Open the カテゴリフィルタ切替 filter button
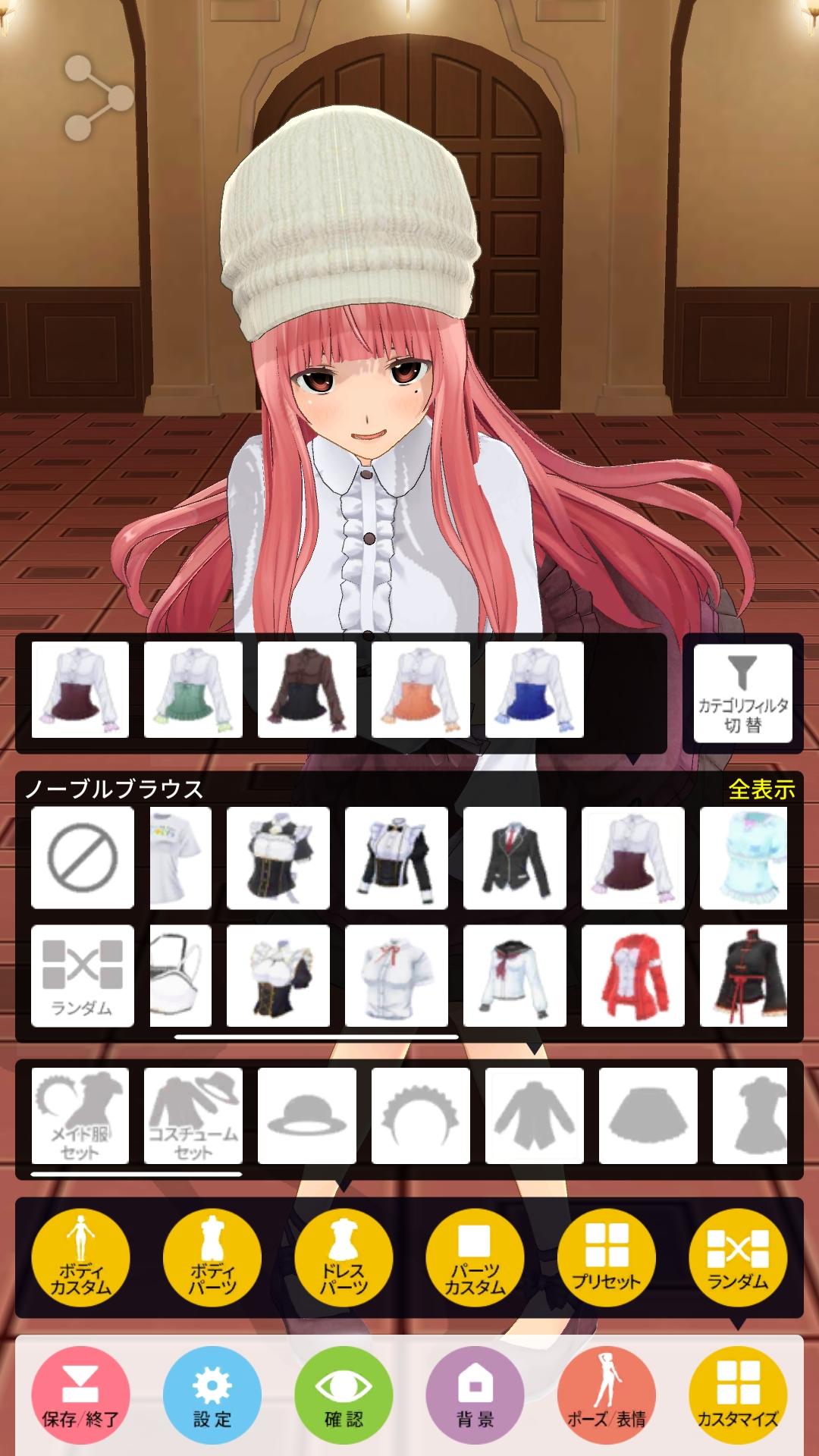Screen dimensions: 819x1456 (x=742, y=693)
